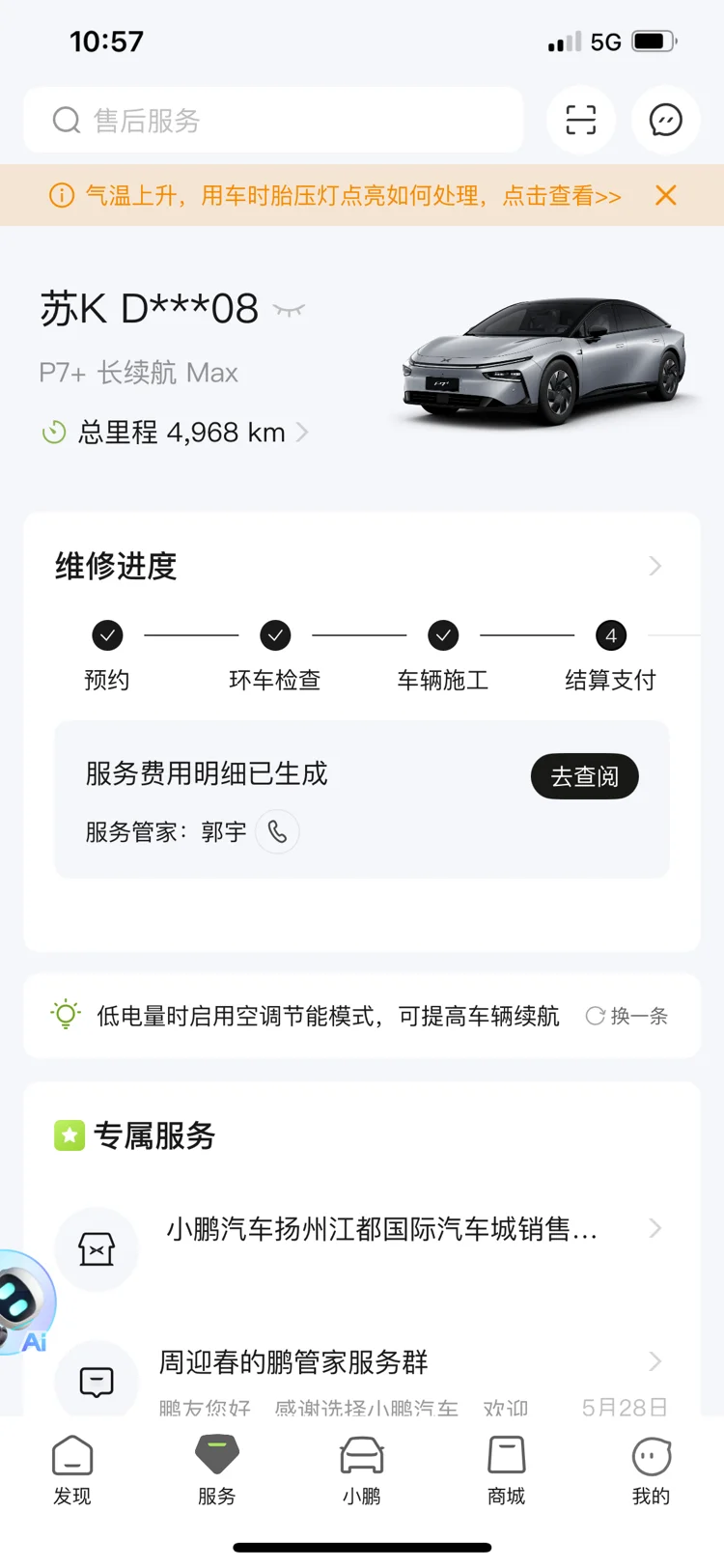Select the 服务 tab

(x=216, y=1470)
